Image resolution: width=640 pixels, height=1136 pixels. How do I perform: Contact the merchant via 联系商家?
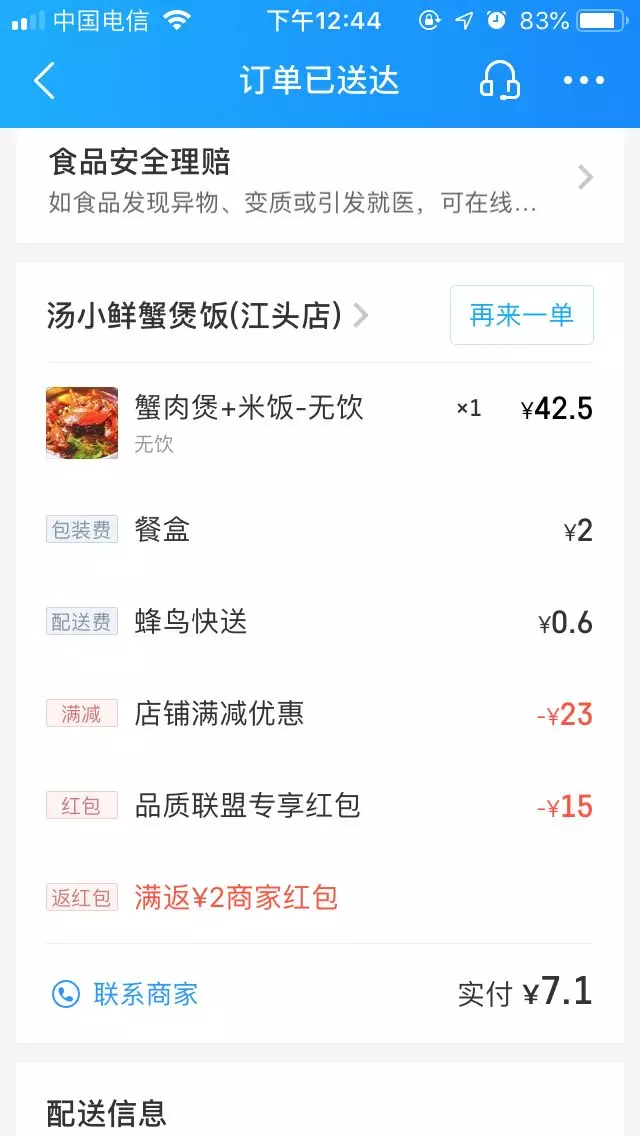click(x=126, y=993)
